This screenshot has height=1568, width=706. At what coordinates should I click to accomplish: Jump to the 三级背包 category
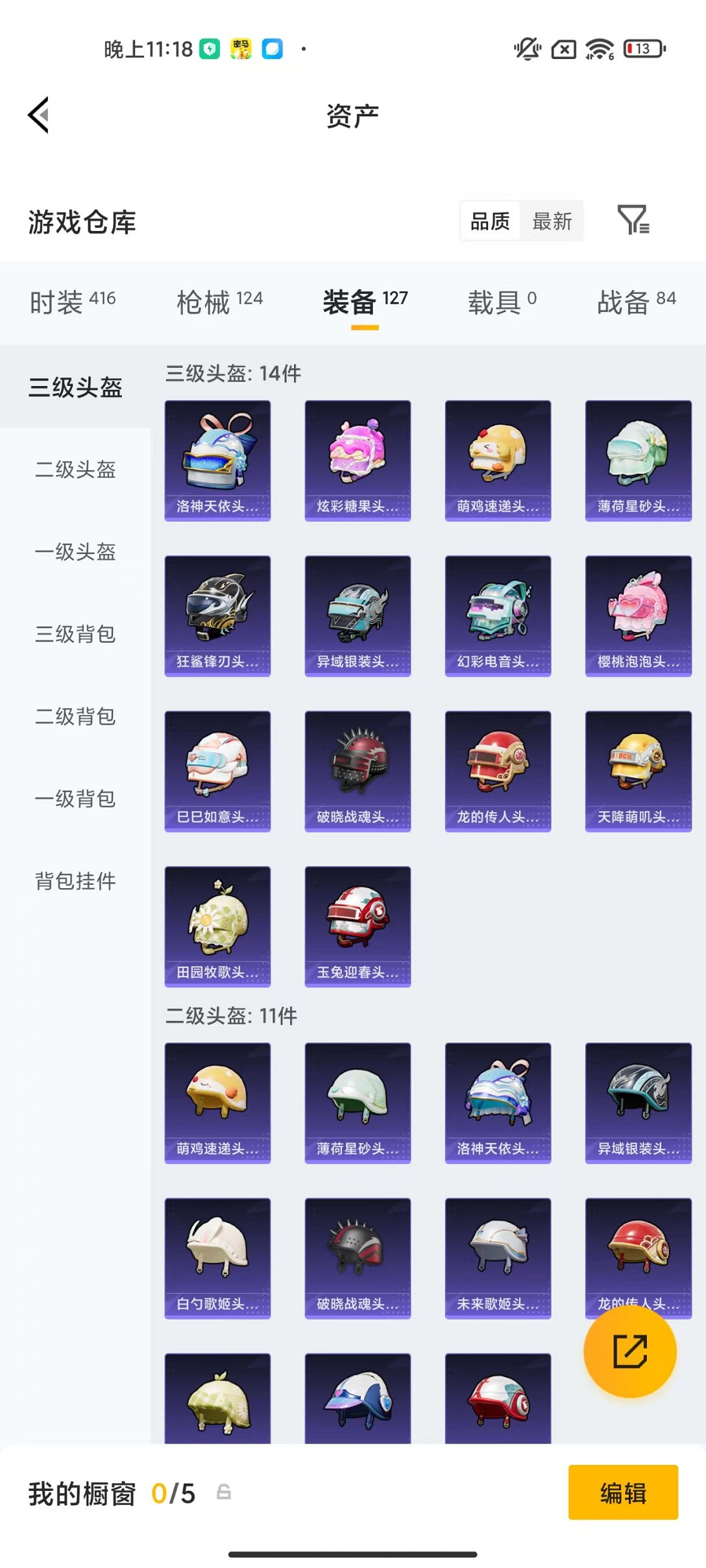[75, 634]
